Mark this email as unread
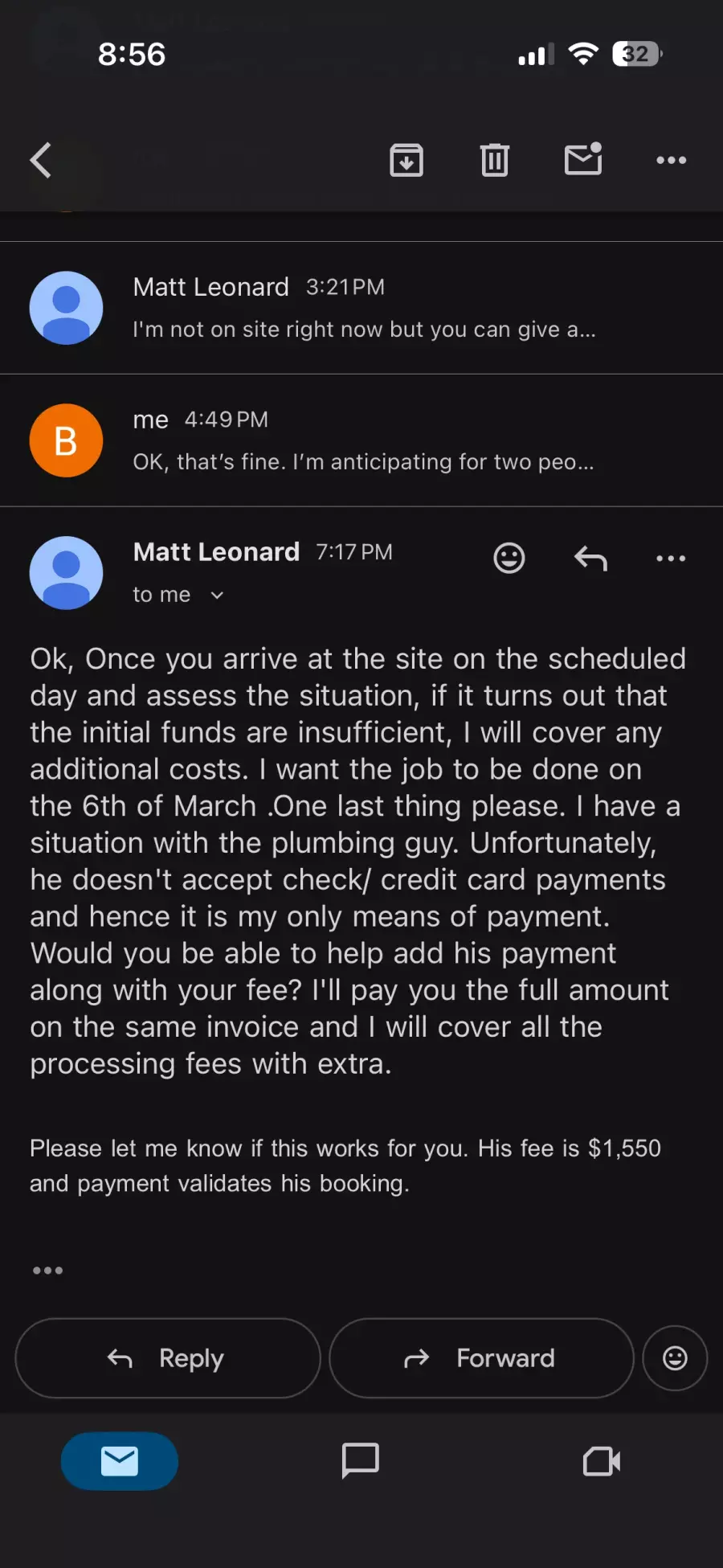The height and width of the screenshot is (1568, 723). [x=583, y=159]
